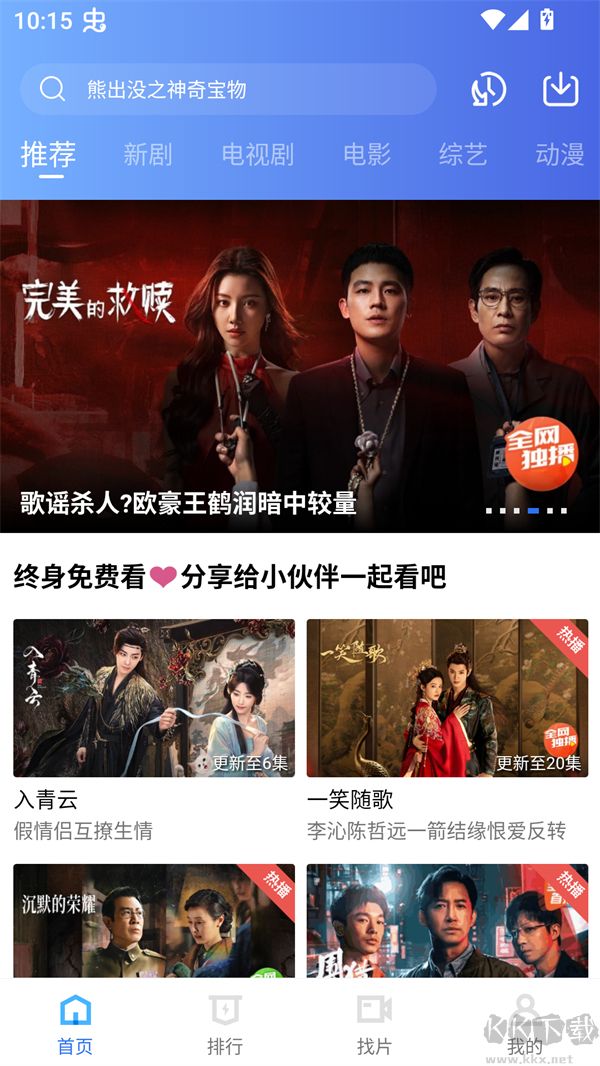Open the downloads icon
Image resolution: width=600 pixels, height=1066 pixels.
561,90
